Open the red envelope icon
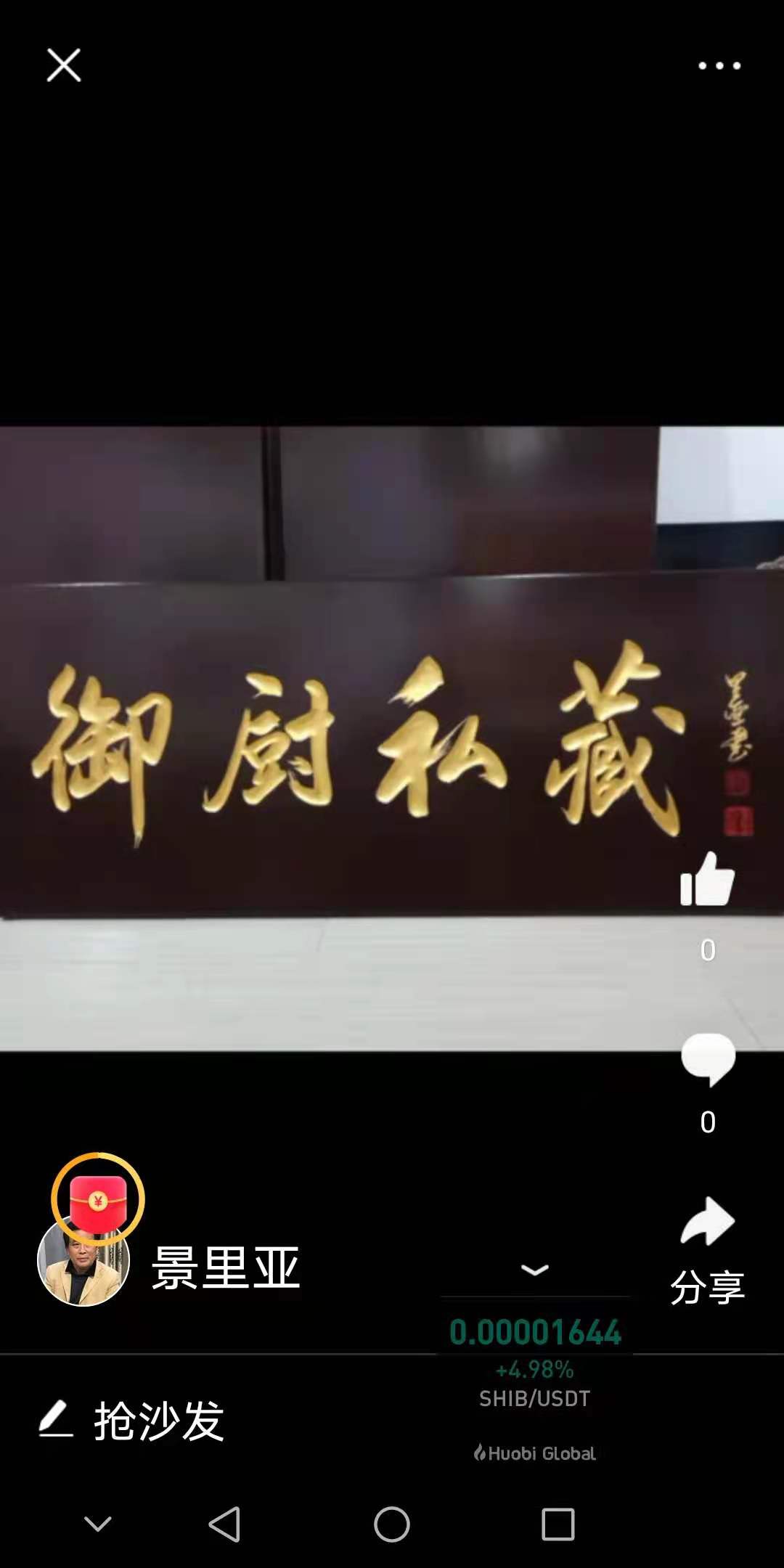Image resolution: width=784 pixels, height=1568 pixels. click(98, 1199)
